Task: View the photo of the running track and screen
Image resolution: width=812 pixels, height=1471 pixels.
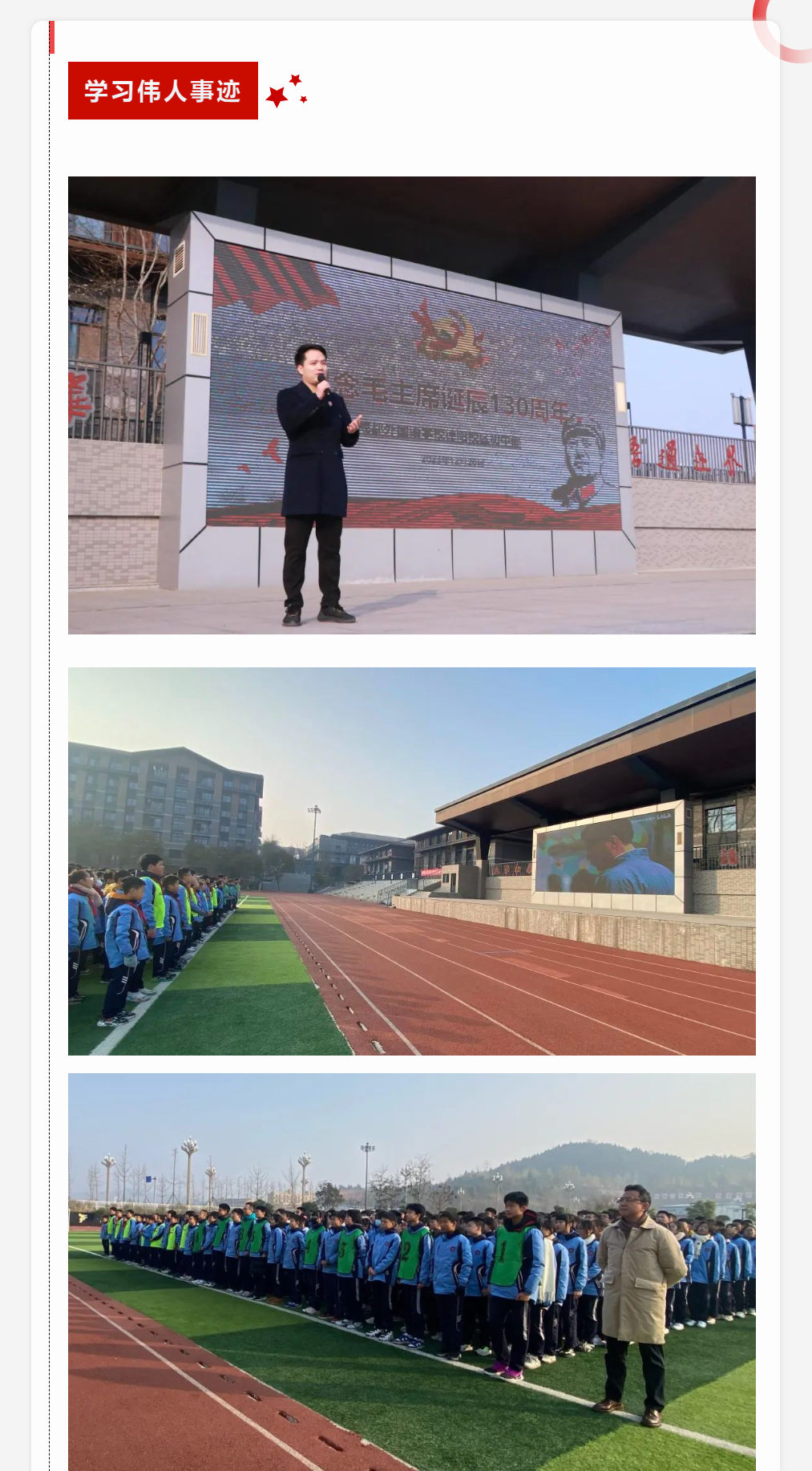Action: point(411,861)
